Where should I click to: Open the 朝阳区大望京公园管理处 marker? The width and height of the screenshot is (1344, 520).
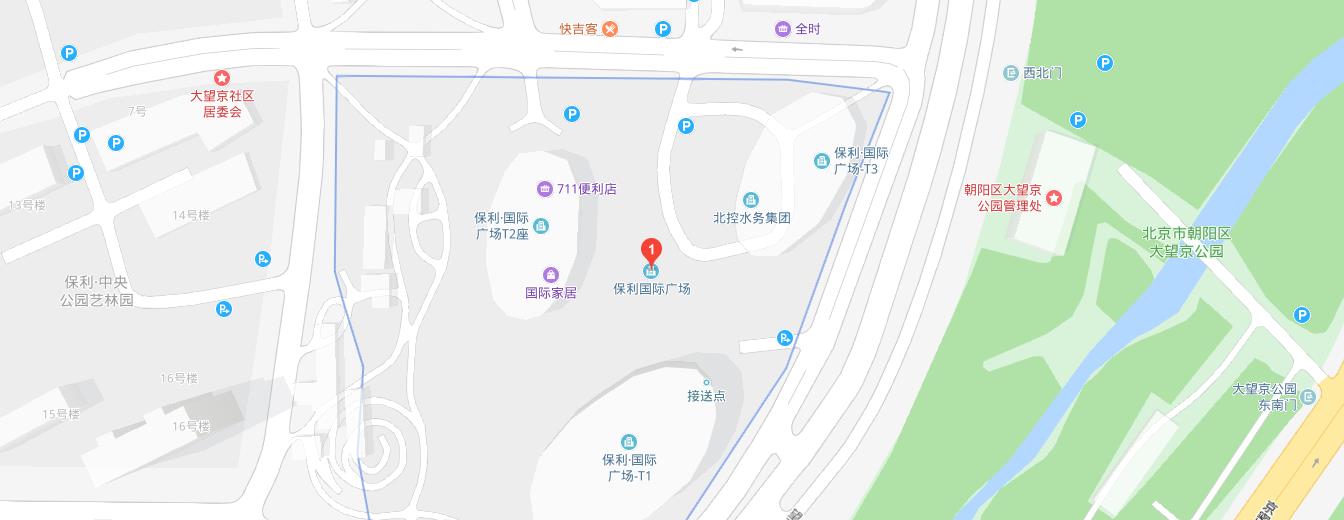point(1053,197)
